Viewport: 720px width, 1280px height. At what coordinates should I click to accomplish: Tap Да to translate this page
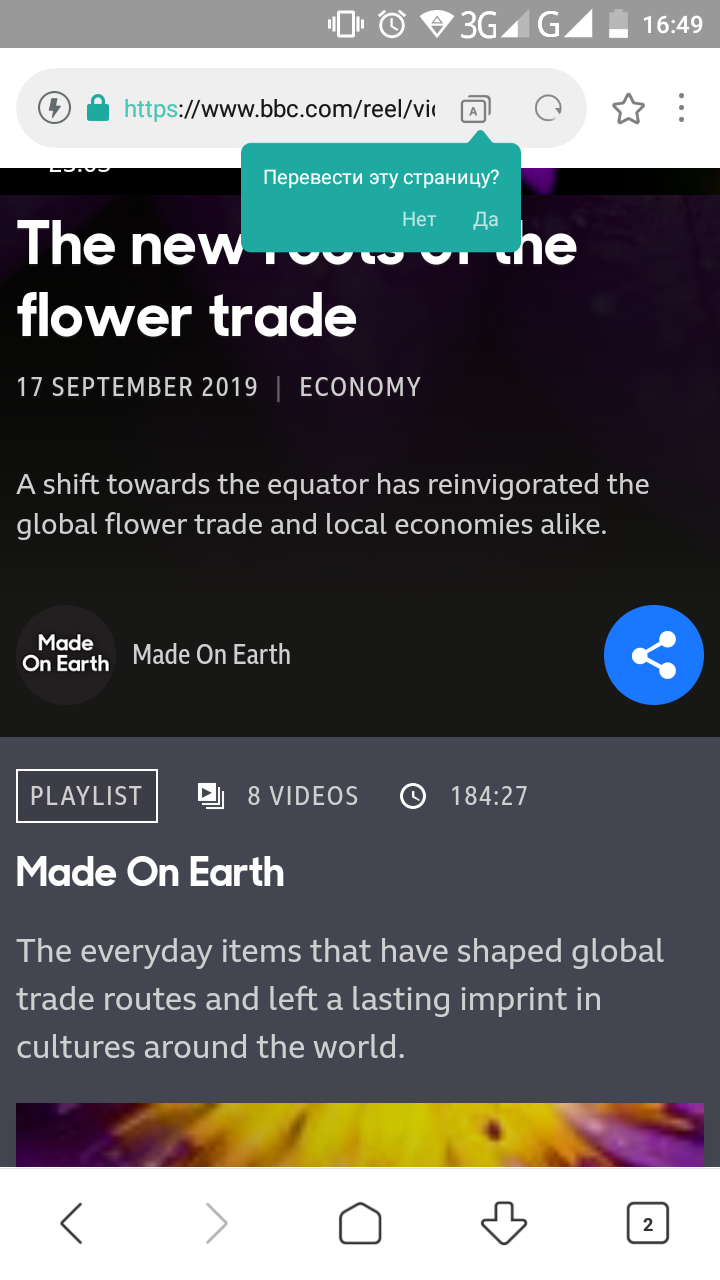(x=485, y=219)
